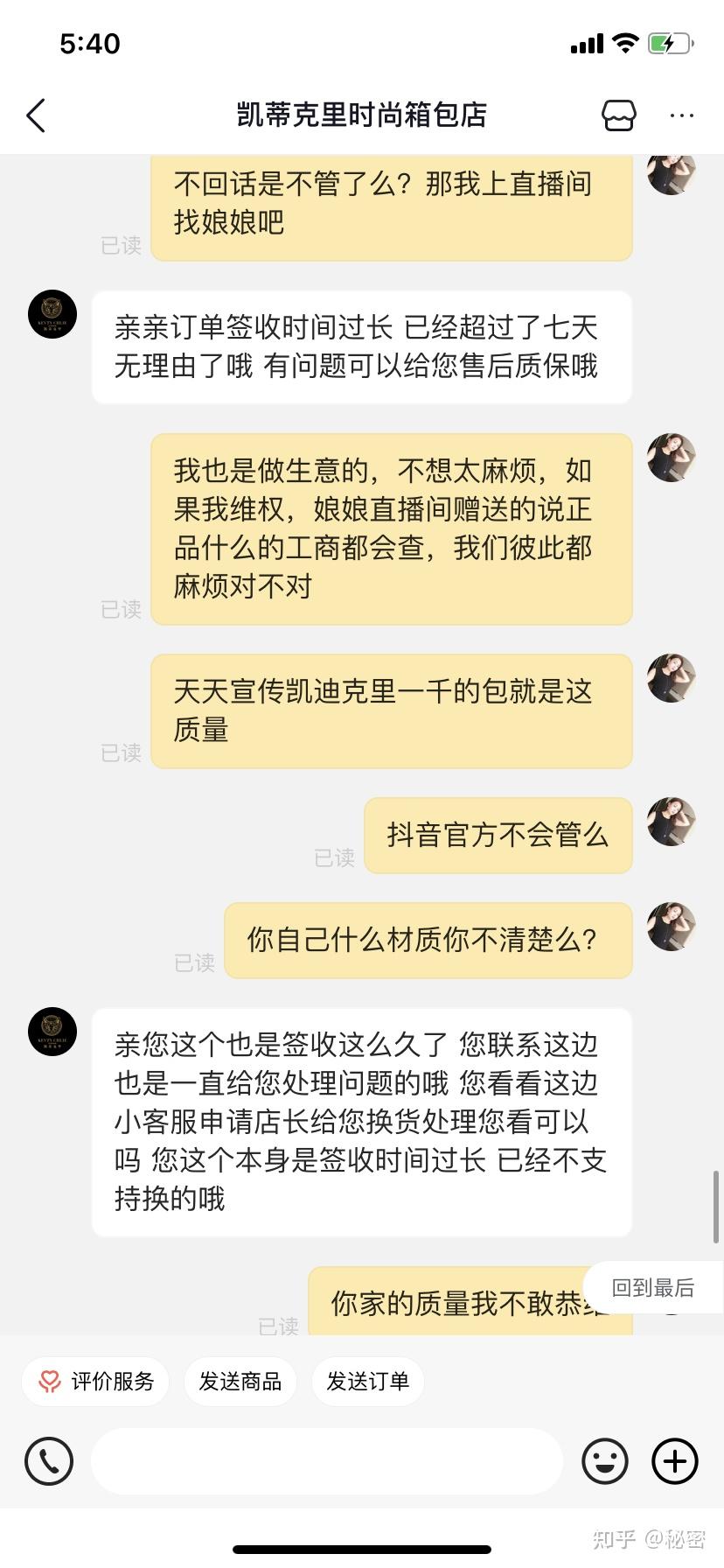Select 发送商品 to send a product

pyautogui.click(x=240, y=1381)
